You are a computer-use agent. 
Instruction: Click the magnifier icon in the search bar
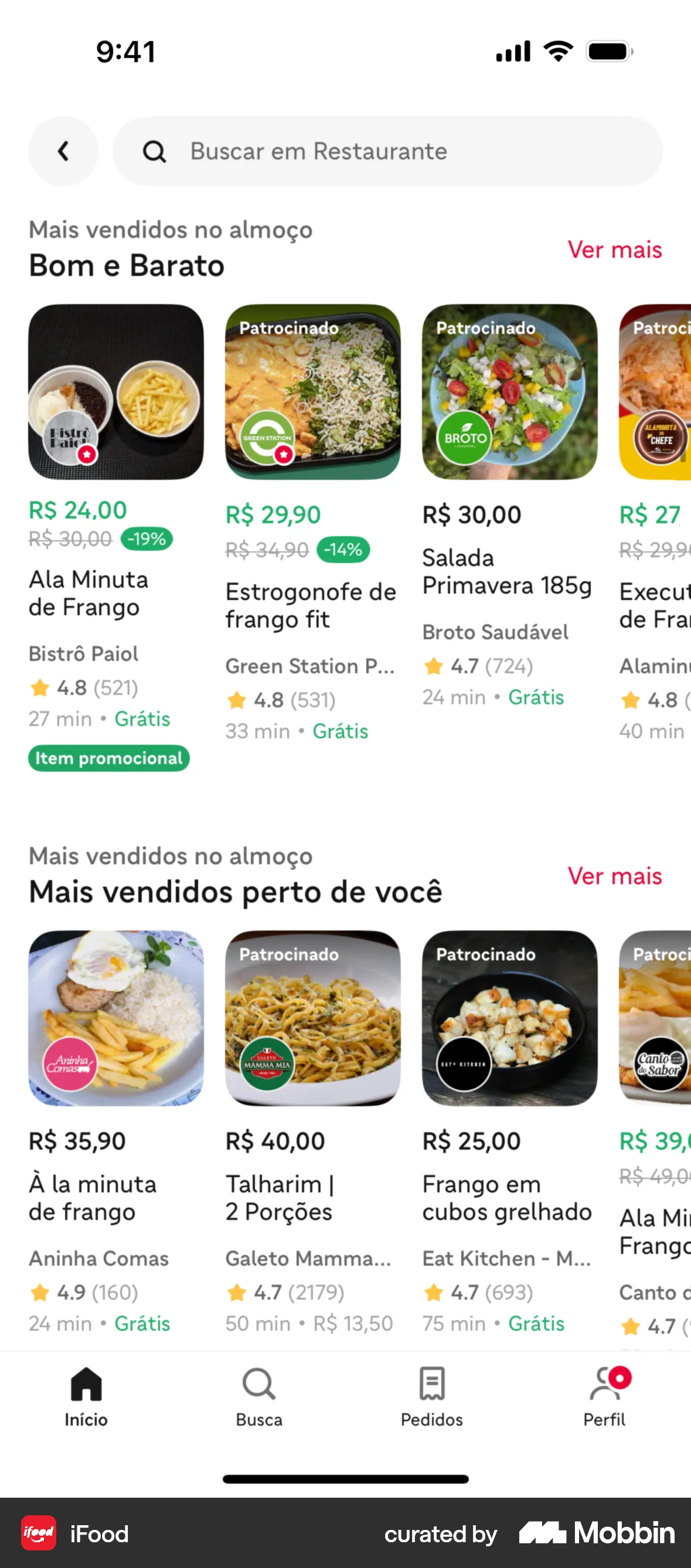point(155,151)
